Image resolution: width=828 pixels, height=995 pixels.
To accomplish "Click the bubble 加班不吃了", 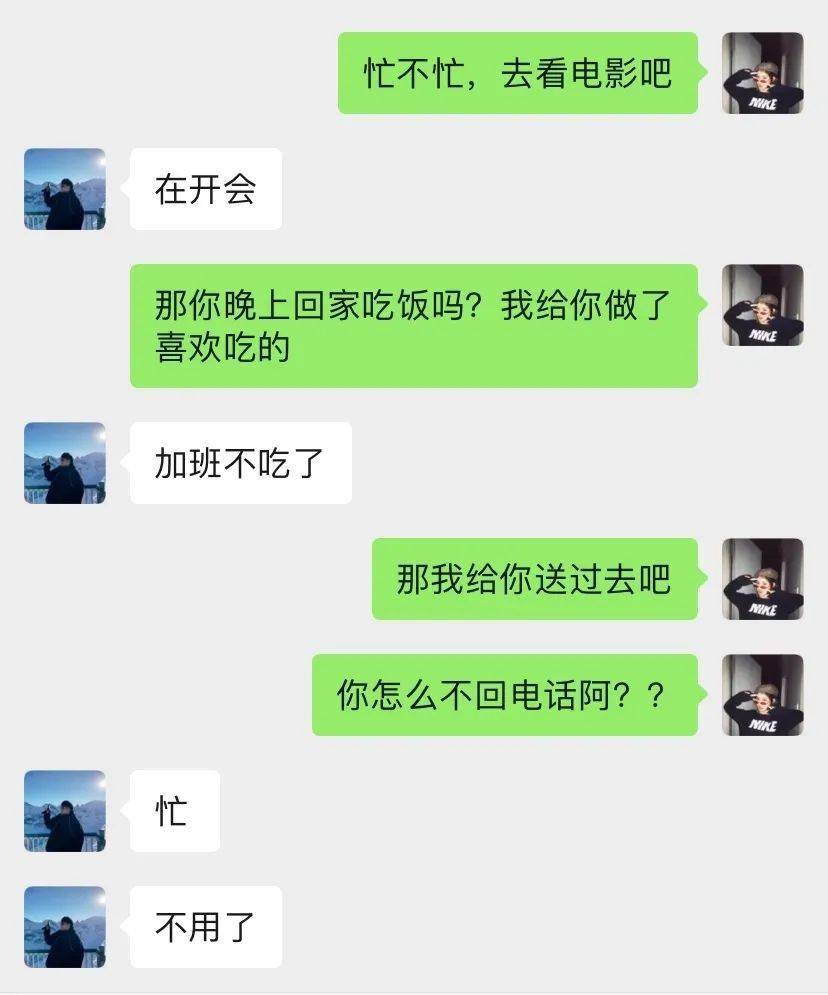I will coord(240,463).
